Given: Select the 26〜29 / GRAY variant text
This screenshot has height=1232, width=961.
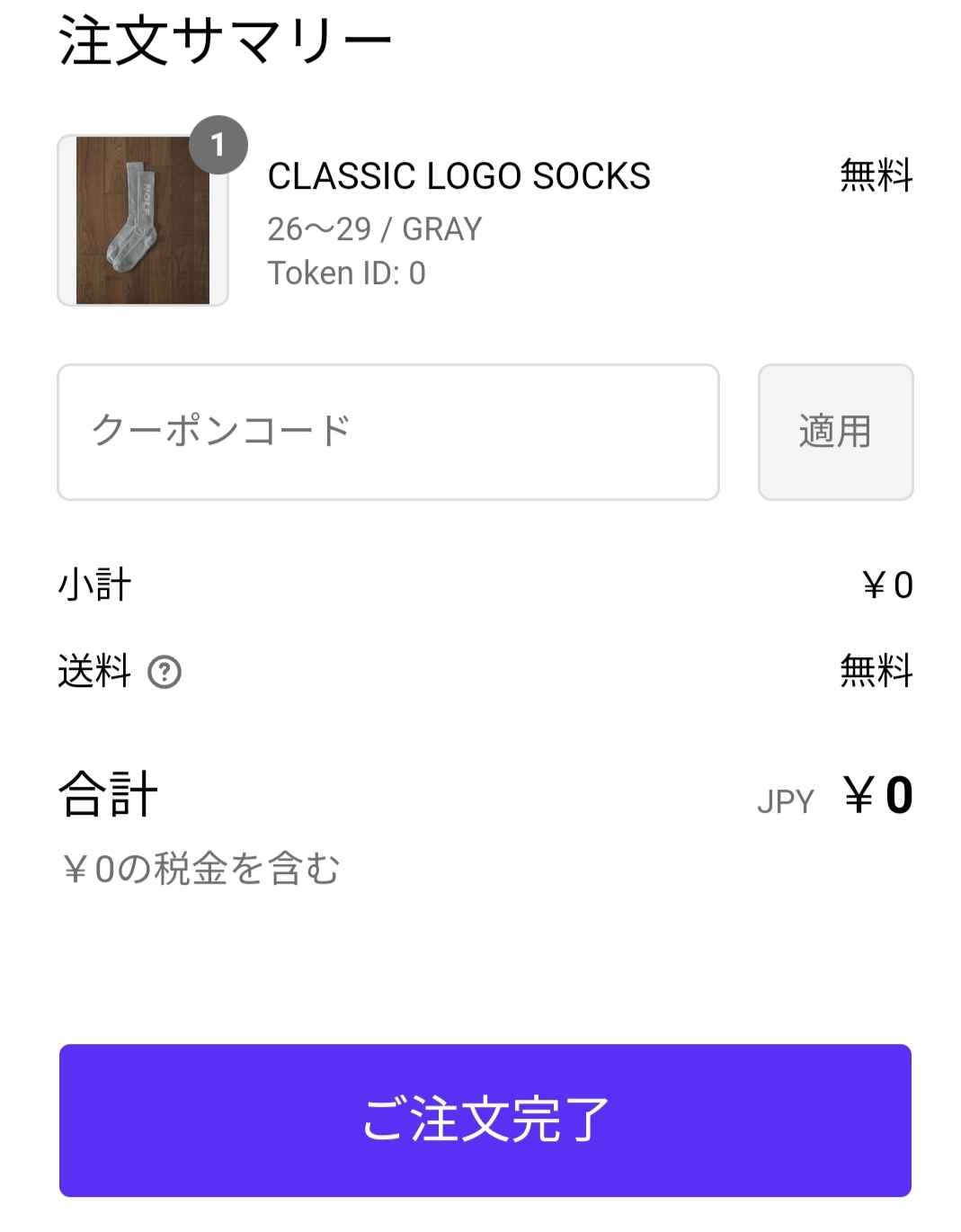Looking at the screenshot, I should (376, 228).
